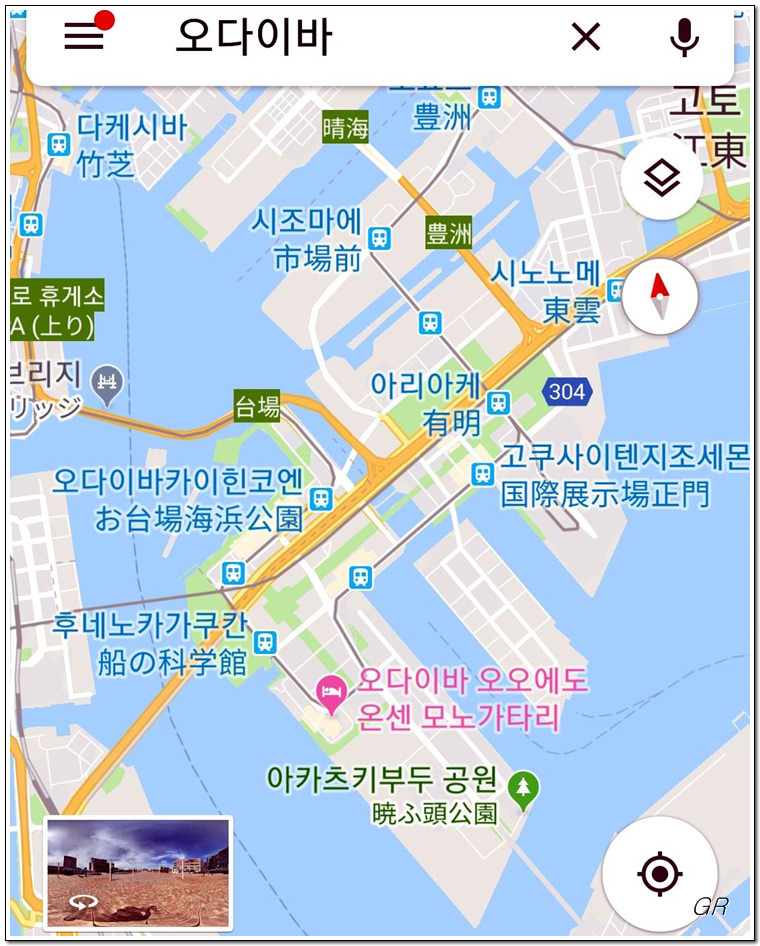The image size is (760, 946).
Task: Center map on my current location
Action: point(659,874)
